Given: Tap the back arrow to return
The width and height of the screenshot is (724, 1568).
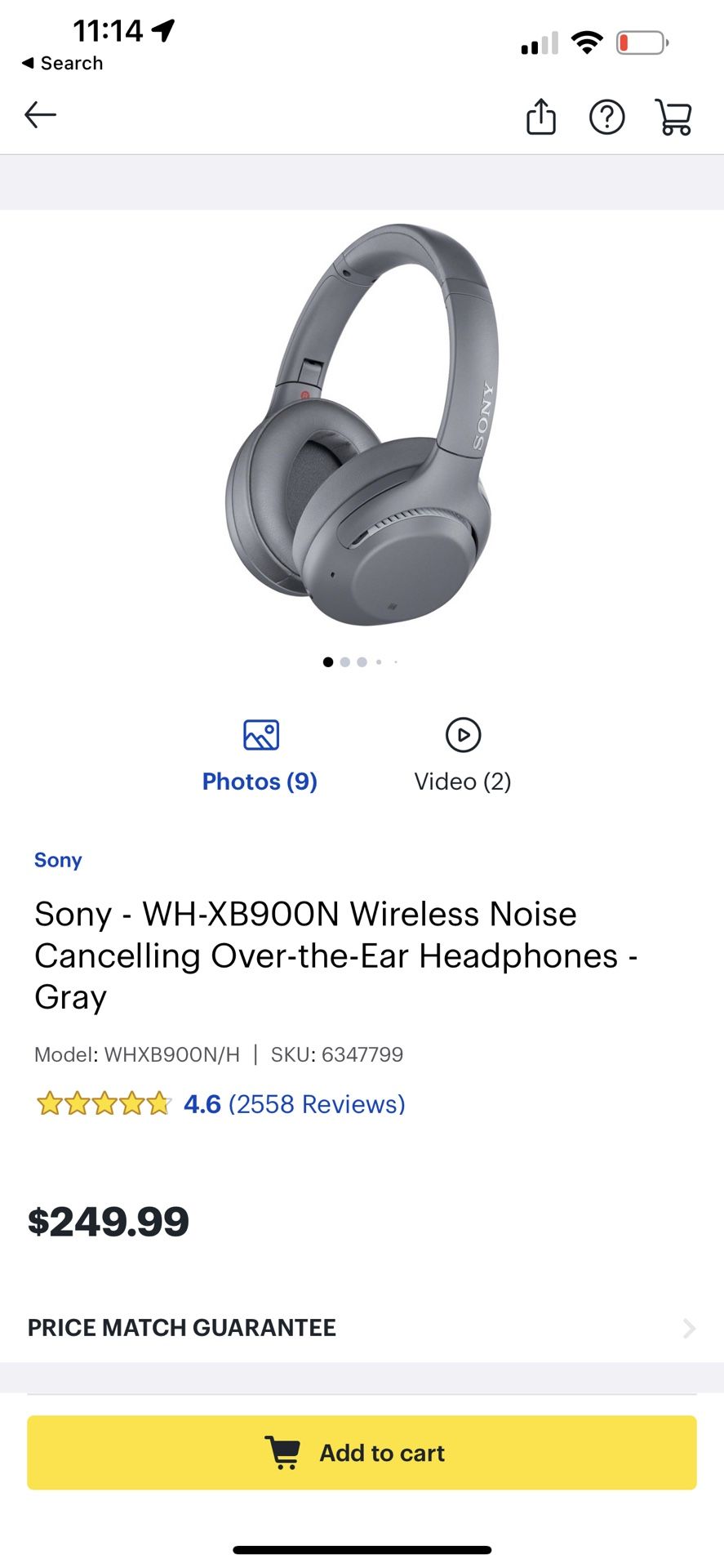Looking at the screenshot, I should (39, 114).
